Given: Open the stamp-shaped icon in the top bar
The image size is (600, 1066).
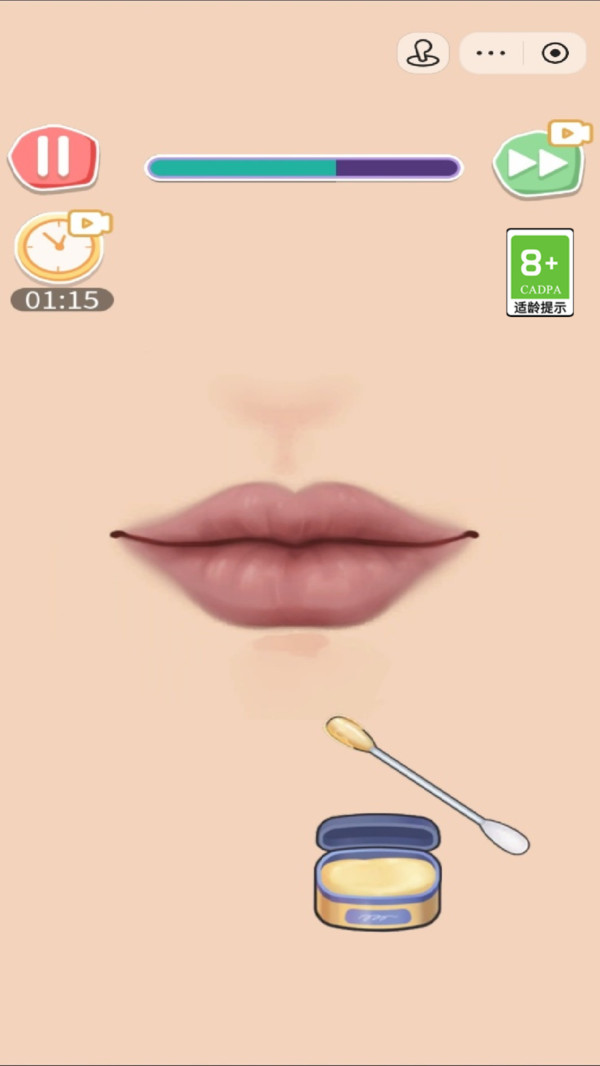Looking at the screenshot, I should point(423,53).
